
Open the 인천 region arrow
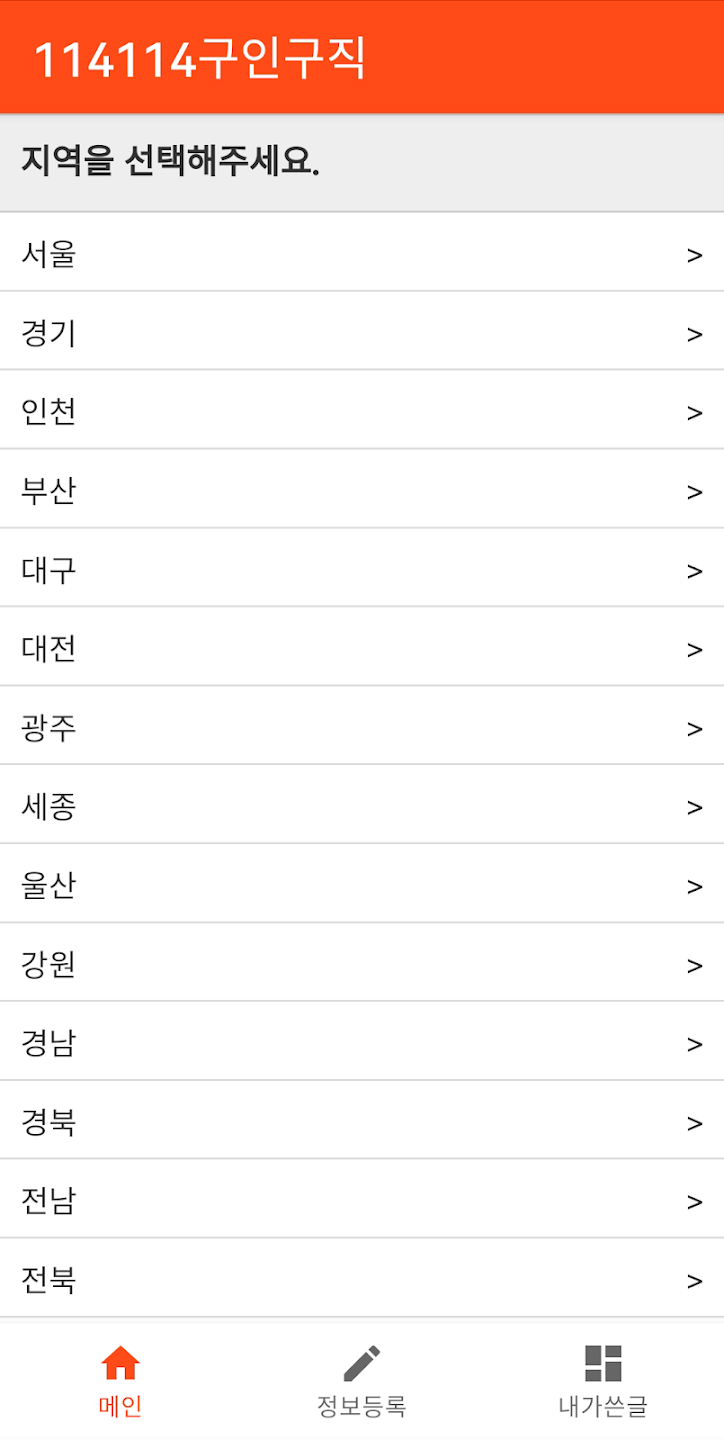pos(693,412)
